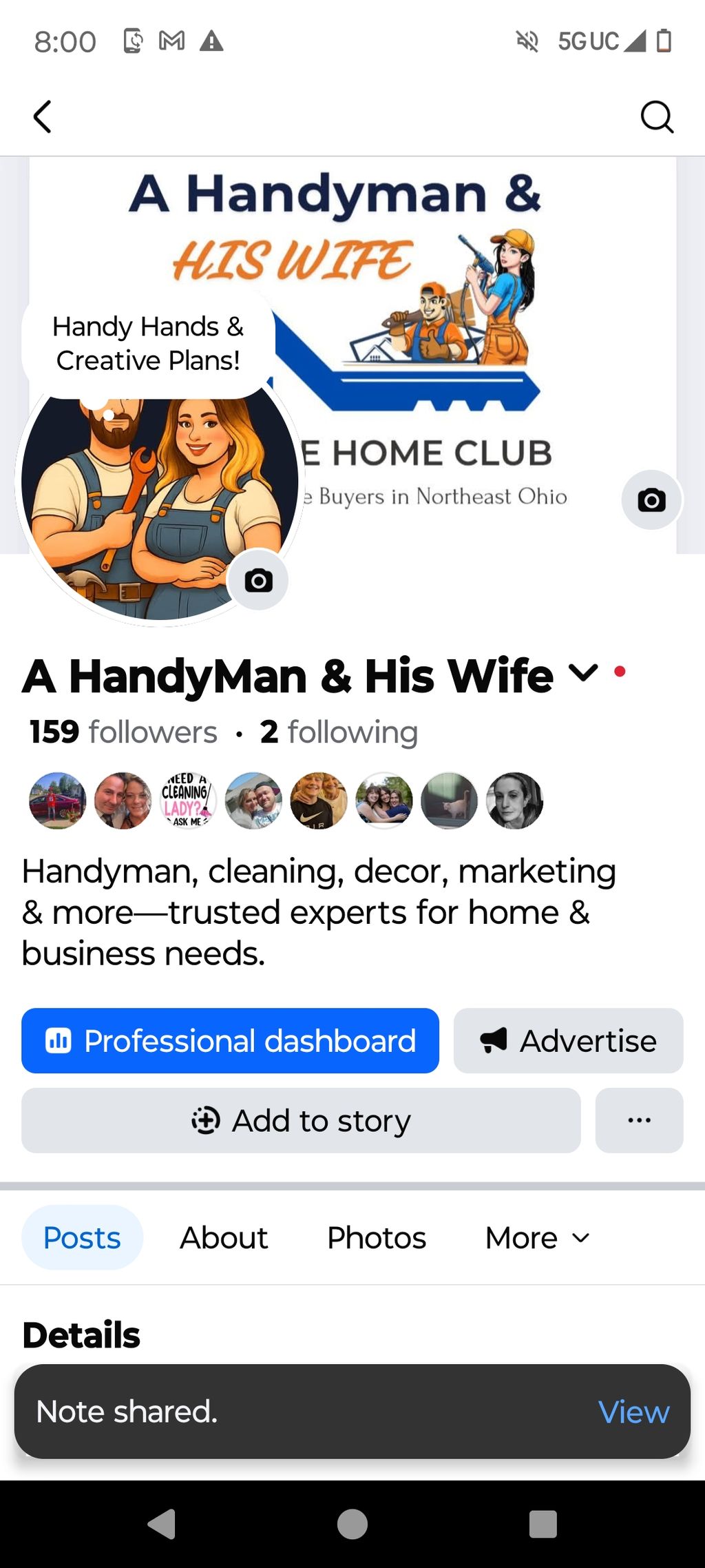Open the Handy Hands & Creative Plans note
Image resolution: width=705 pixels, height=1568 pixels.
[148, 343]
